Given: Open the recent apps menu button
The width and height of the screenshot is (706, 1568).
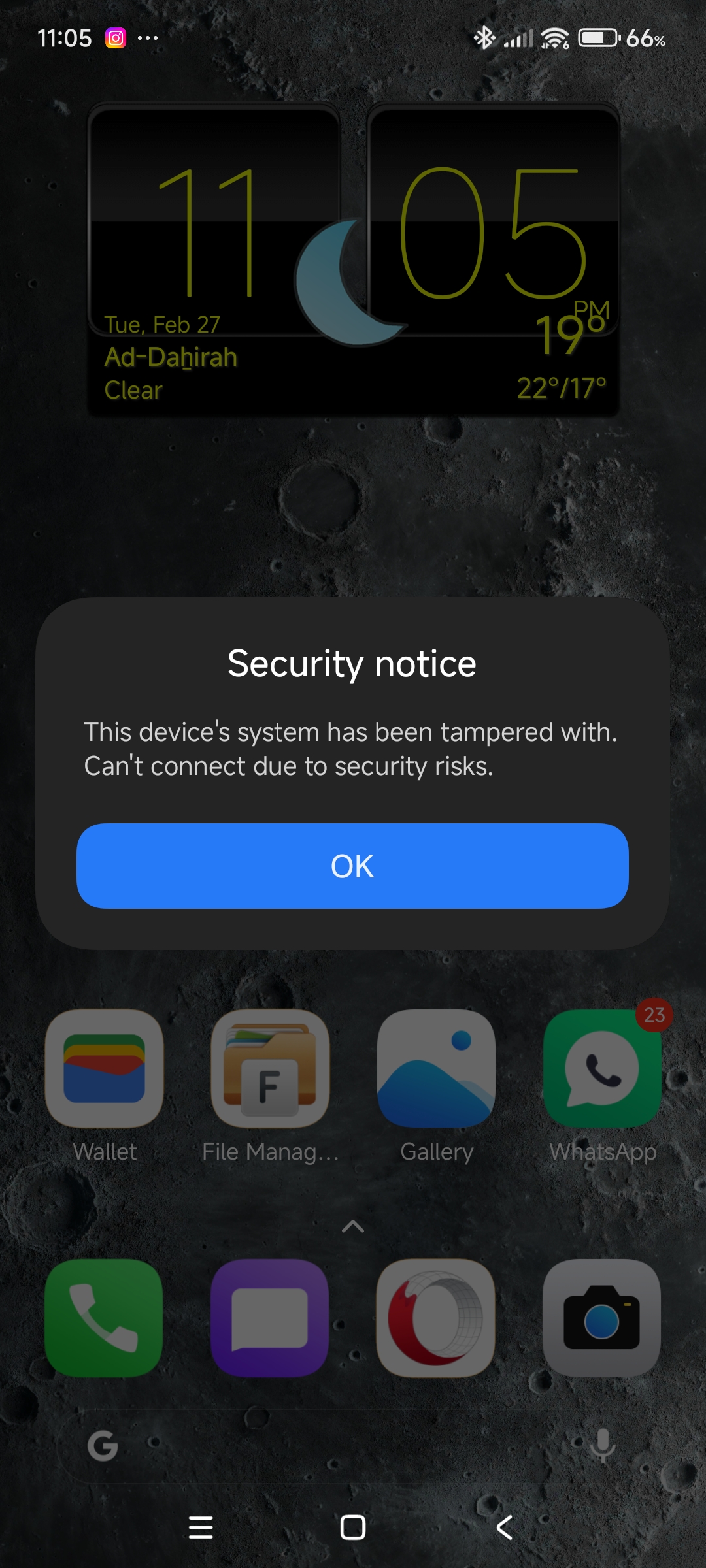Looking at the screenshot, I should coord(201,1527).
